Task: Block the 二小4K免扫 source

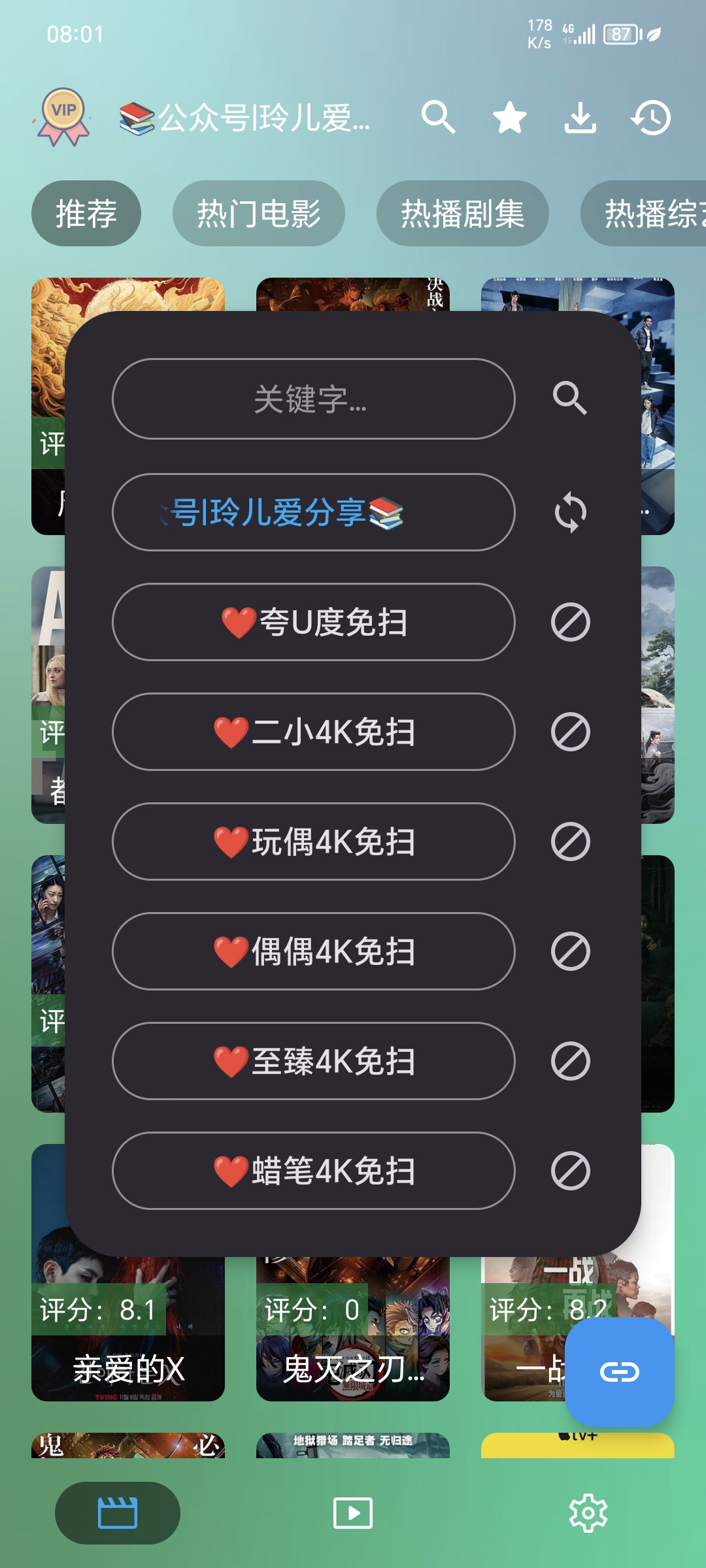Action: tap(570, 733)
